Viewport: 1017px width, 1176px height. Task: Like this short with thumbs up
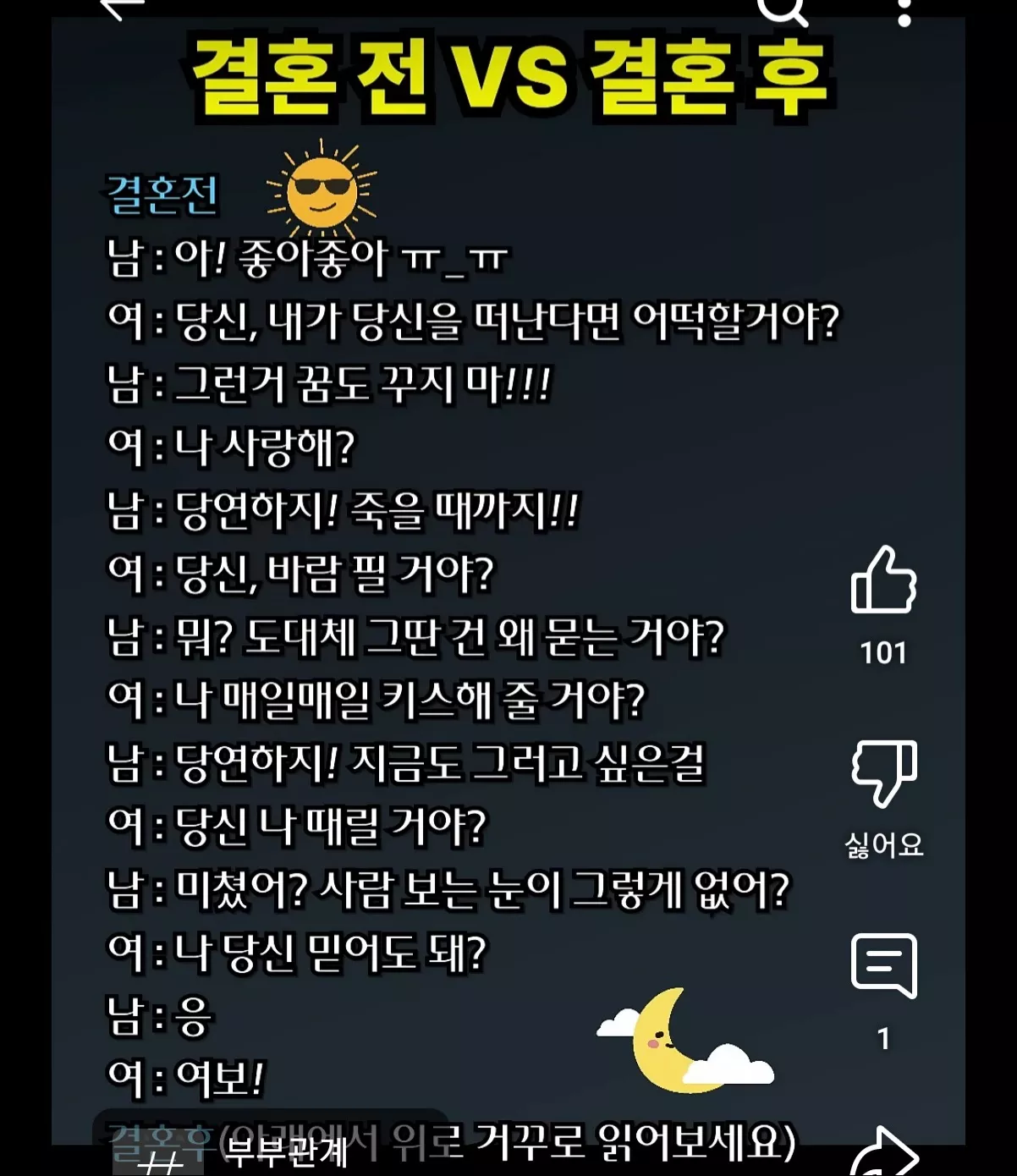click(883, 580)
